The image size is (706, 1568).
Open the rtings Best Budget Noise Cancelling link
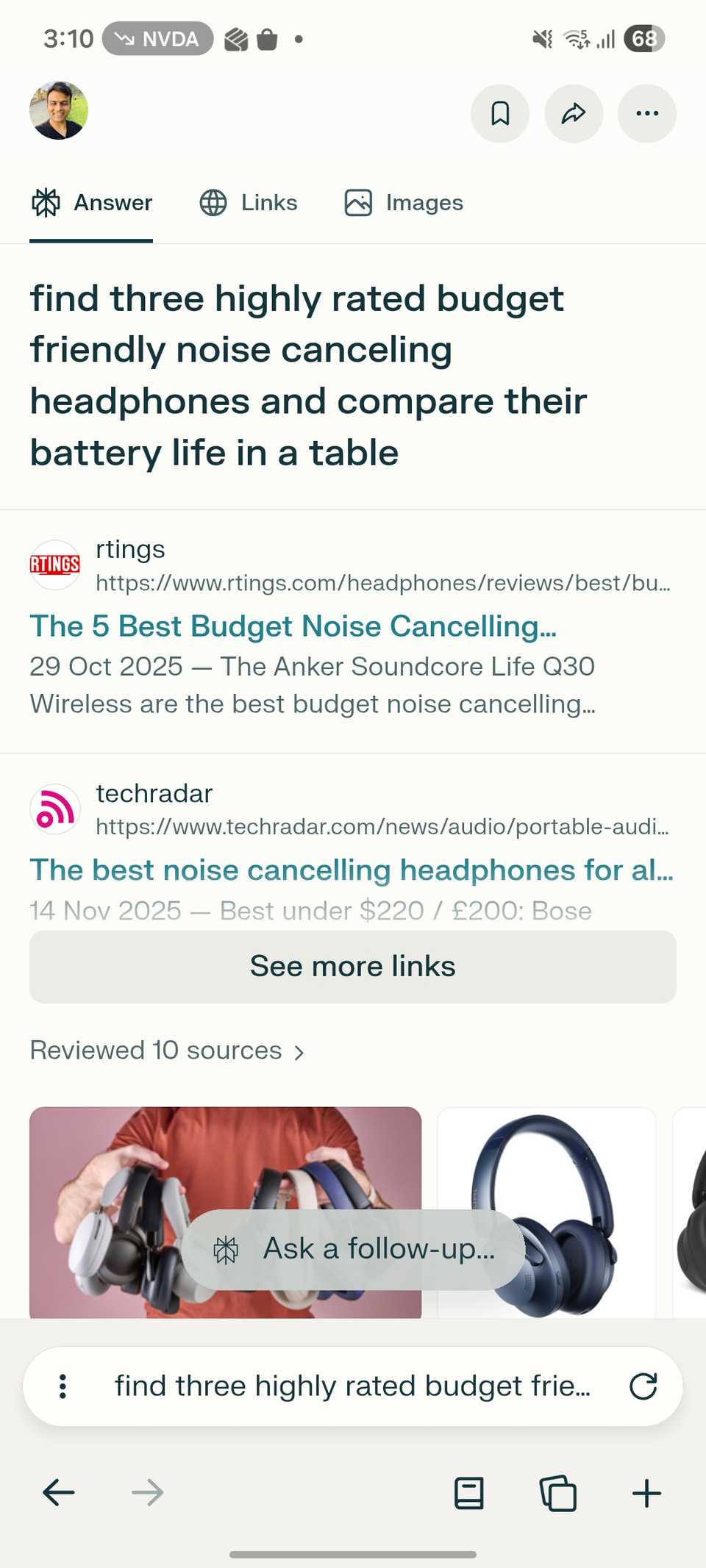tap(293, 626)
